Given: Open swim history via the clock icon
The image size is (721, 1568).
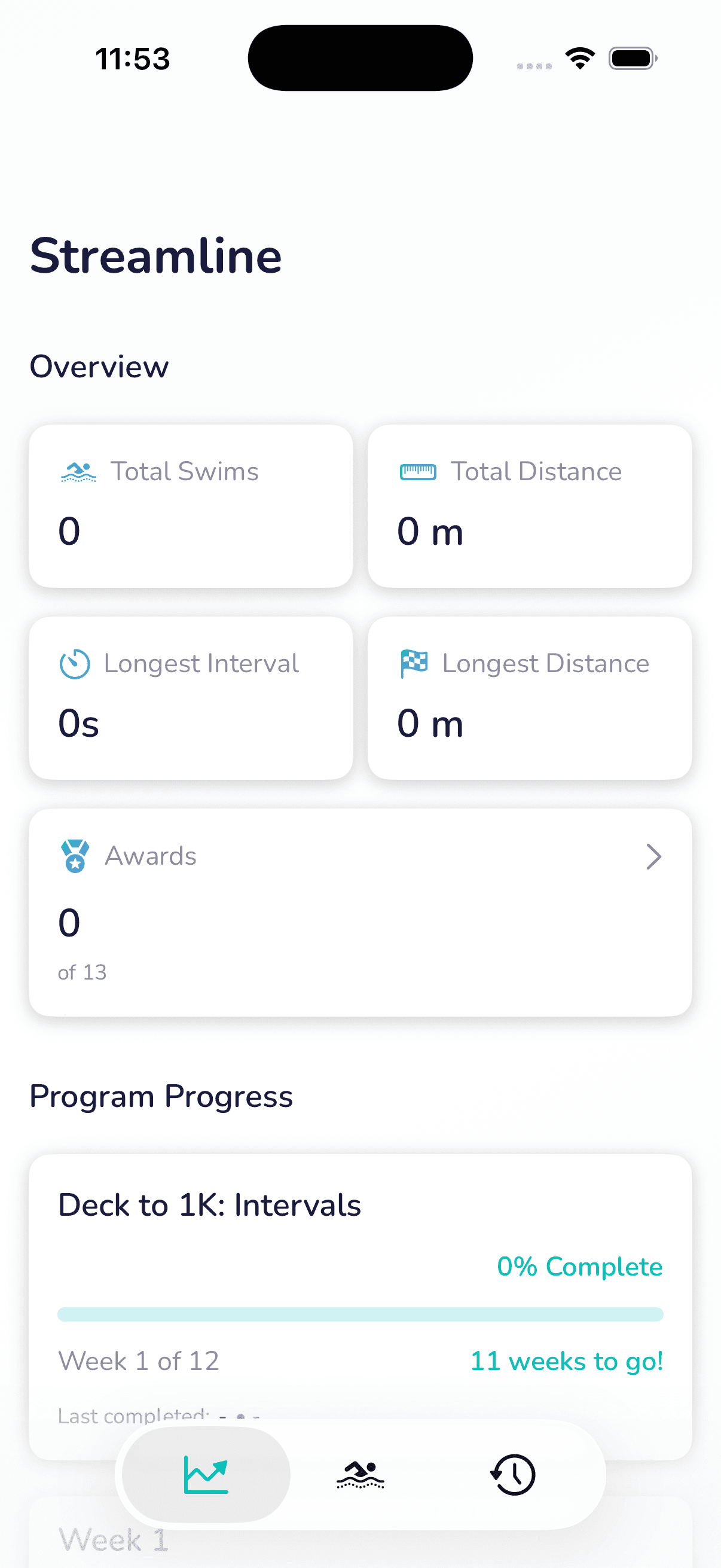Looking at the screenshot, I should click(513, 1475).
